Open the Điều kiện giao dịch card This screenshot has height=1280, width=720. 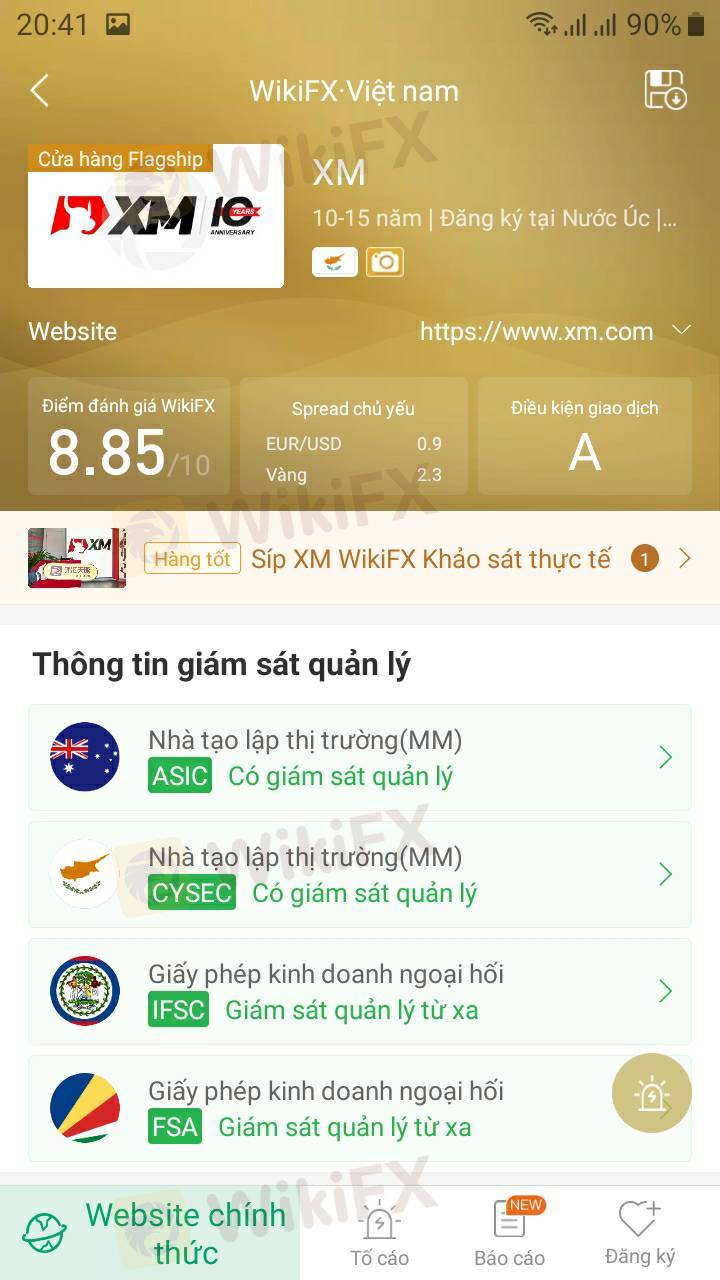pyautogui.click(x=584, y=437)
